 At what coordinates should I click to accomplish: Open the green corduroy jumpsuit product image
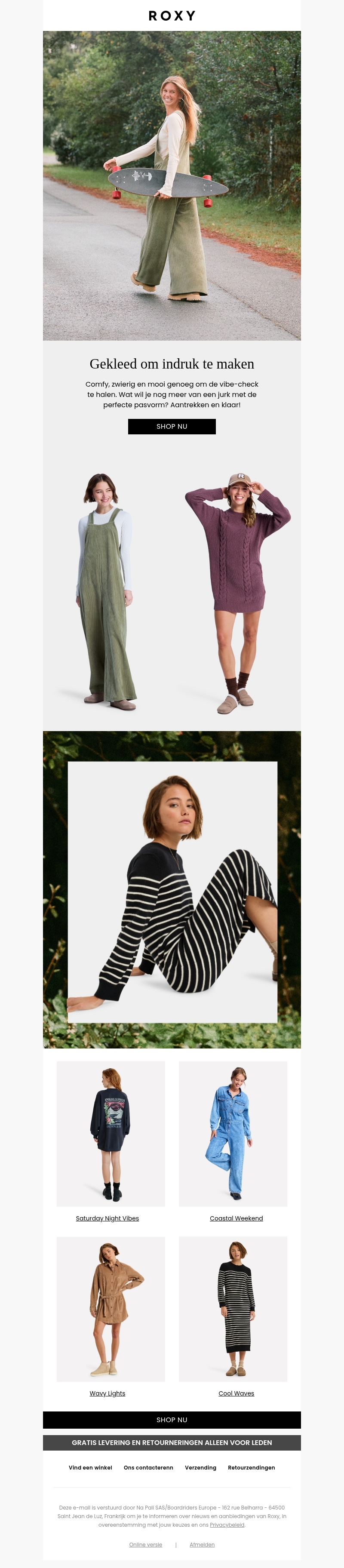click(x=107, y=590)
